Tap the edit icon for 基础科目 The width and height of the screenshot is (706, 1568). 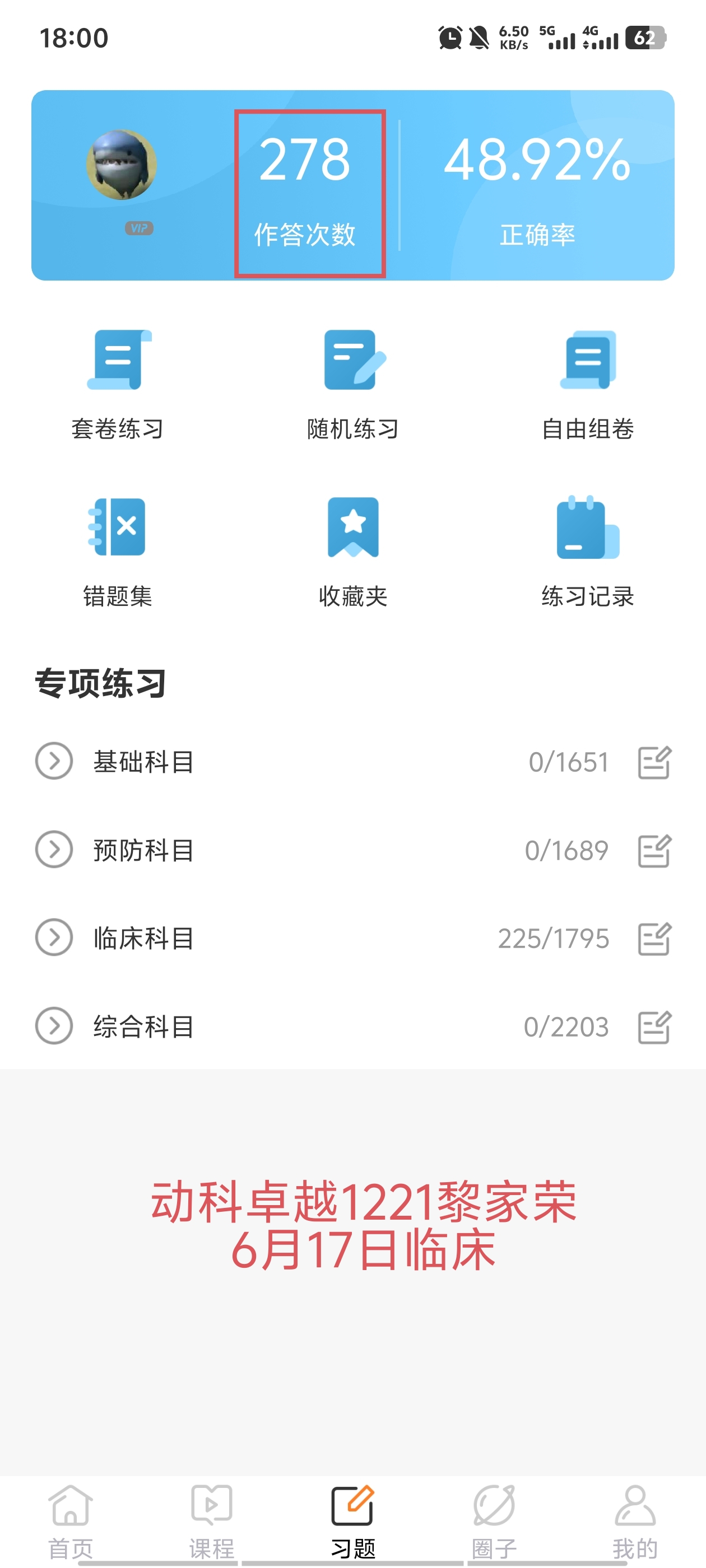click(655, 762)
